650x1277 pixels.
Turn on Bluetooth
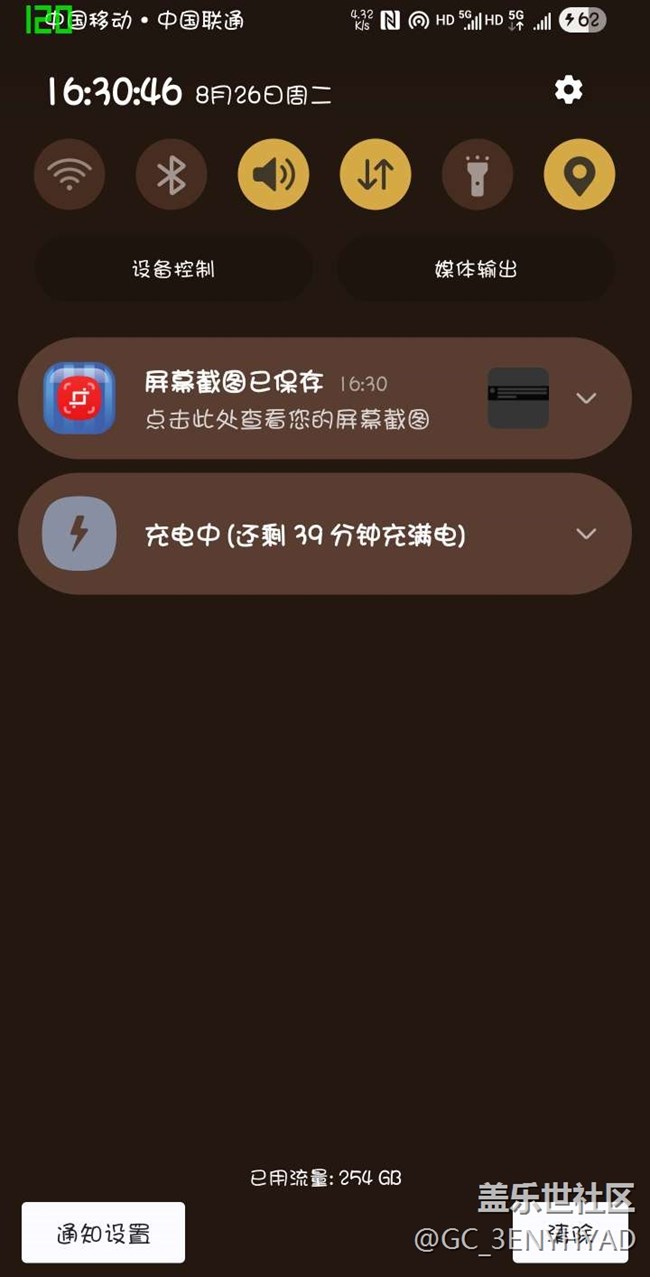tap(172, 175)
